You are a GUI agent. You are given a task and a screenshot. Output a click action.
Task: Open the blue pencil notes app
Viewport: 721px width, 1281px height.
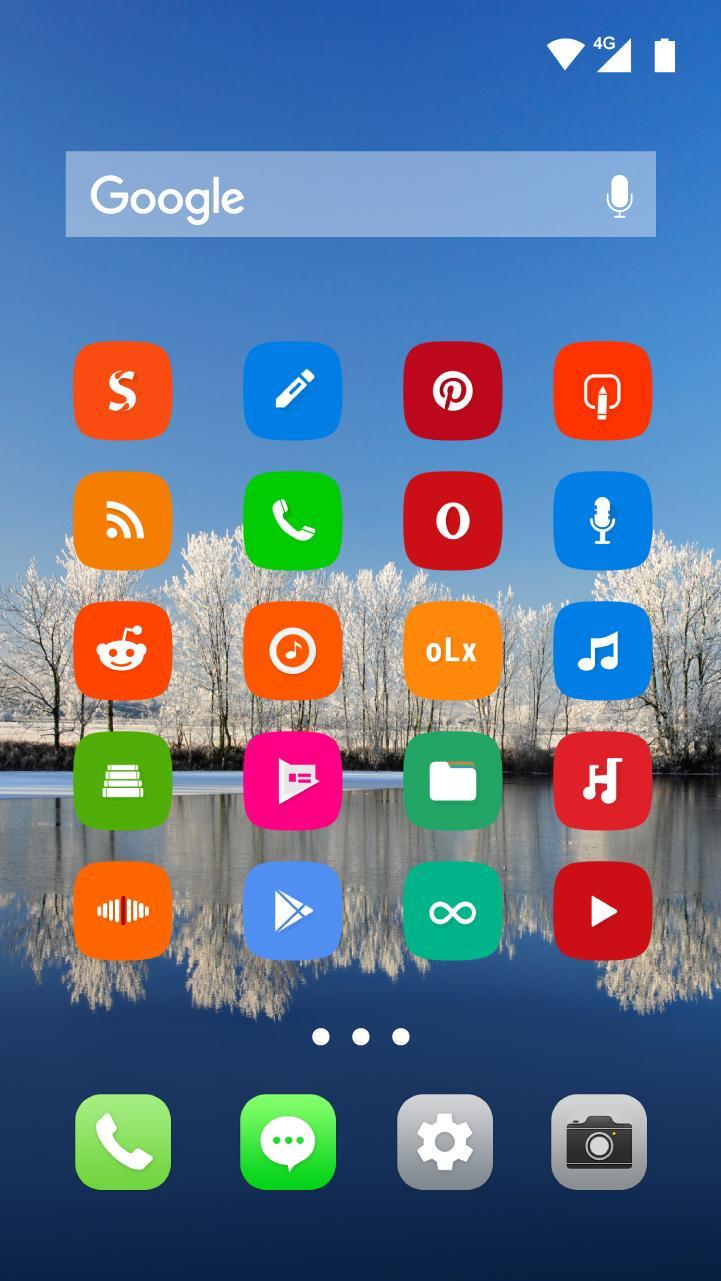point(292,391)
